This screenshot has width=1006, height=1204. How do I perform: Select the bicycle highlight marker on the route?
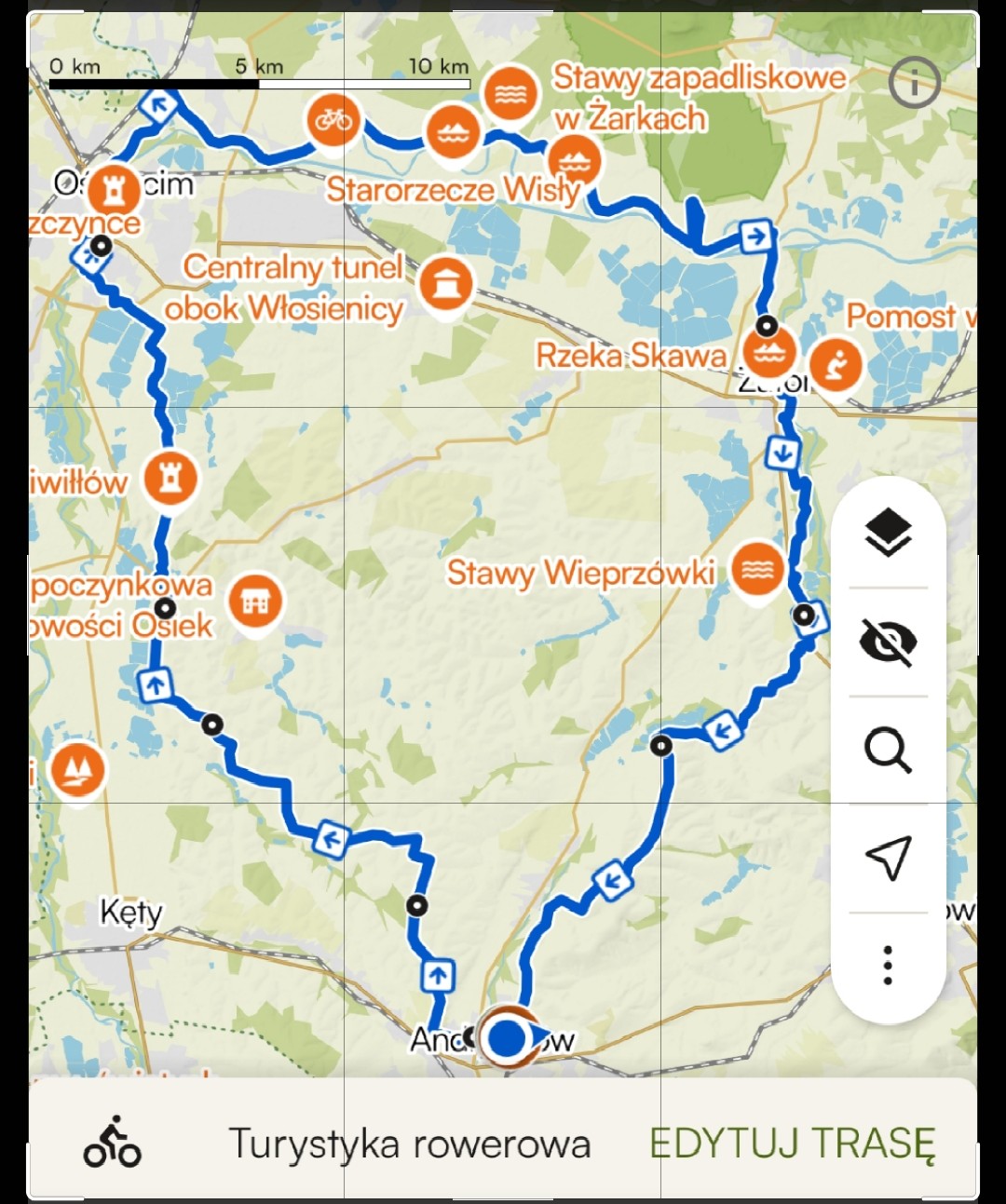click(333, 120)
